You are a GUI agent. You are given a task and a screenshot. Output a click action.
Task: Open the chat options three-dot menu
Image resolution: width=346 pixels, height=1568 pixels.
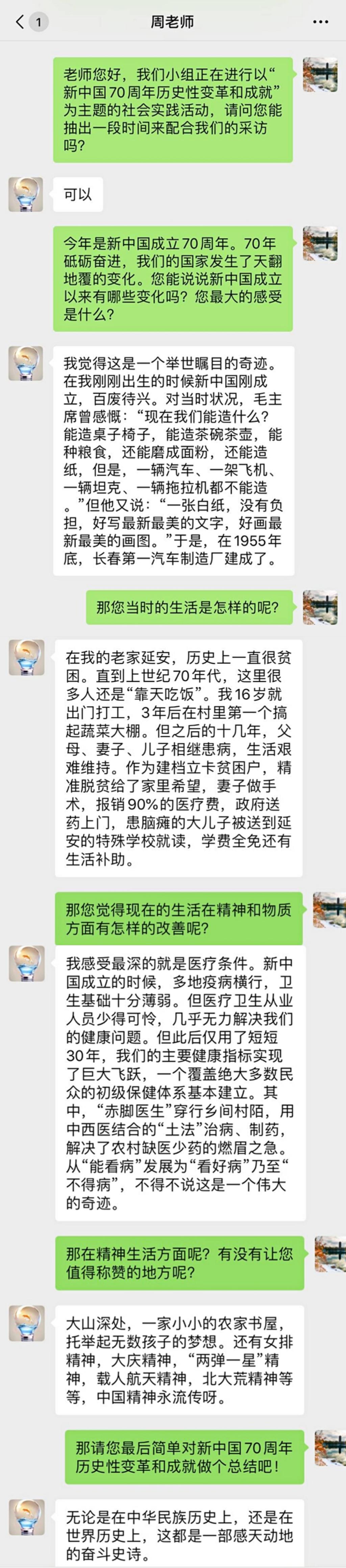pyautogui.click(x=320, y=22)
